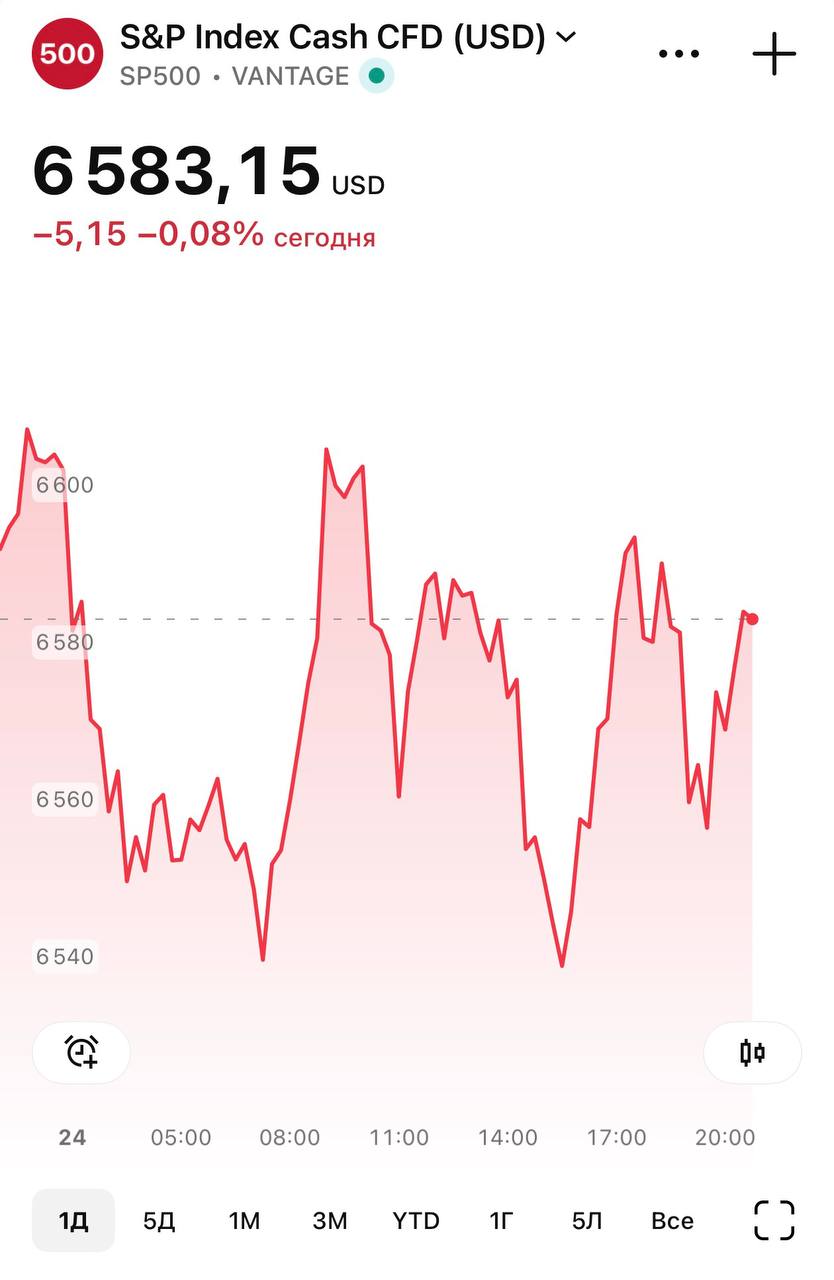Image resolution: width=834 pixels, height=1280 pixels.
Task: Add symbol with the plus icon
Action: [774, 54]
